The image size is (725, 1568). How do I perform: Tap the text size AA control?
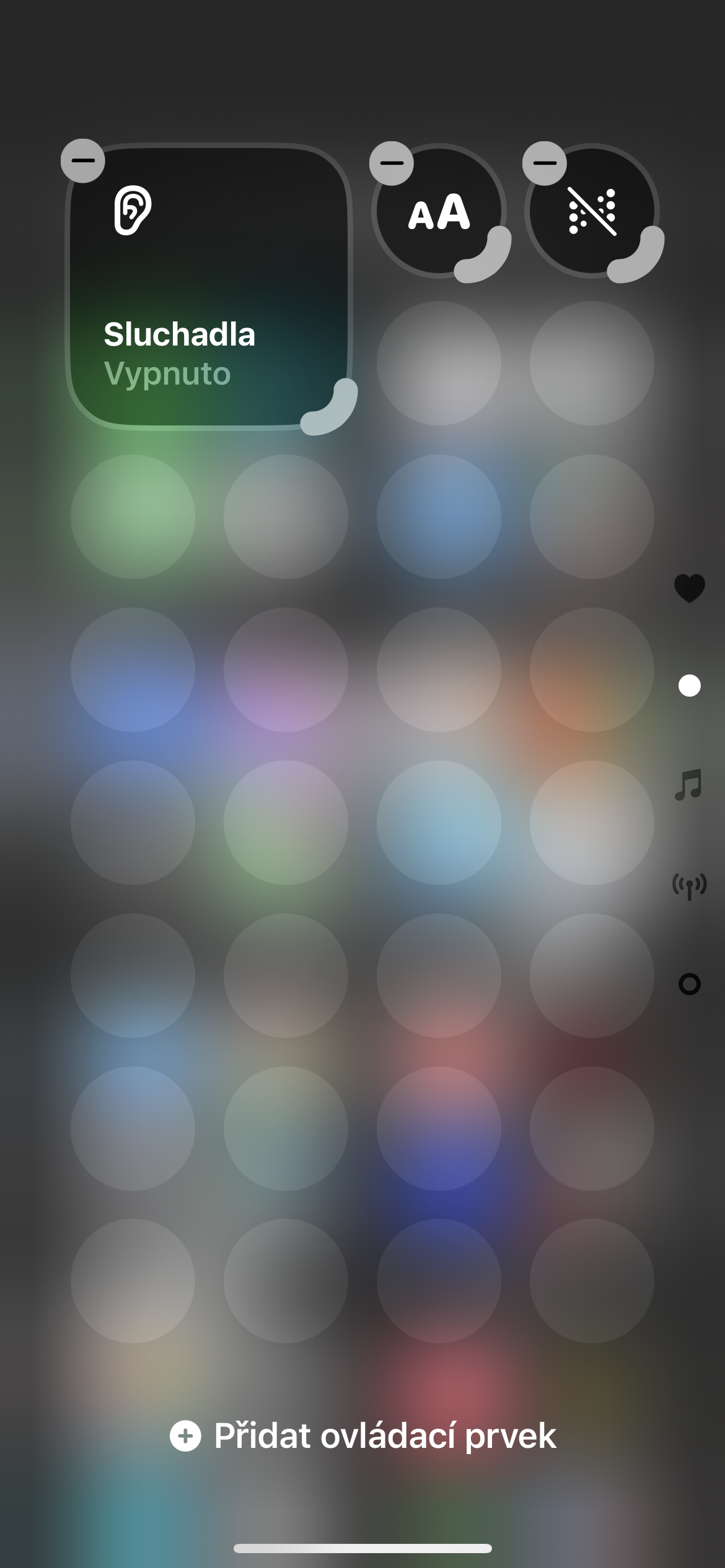[439, 211]
